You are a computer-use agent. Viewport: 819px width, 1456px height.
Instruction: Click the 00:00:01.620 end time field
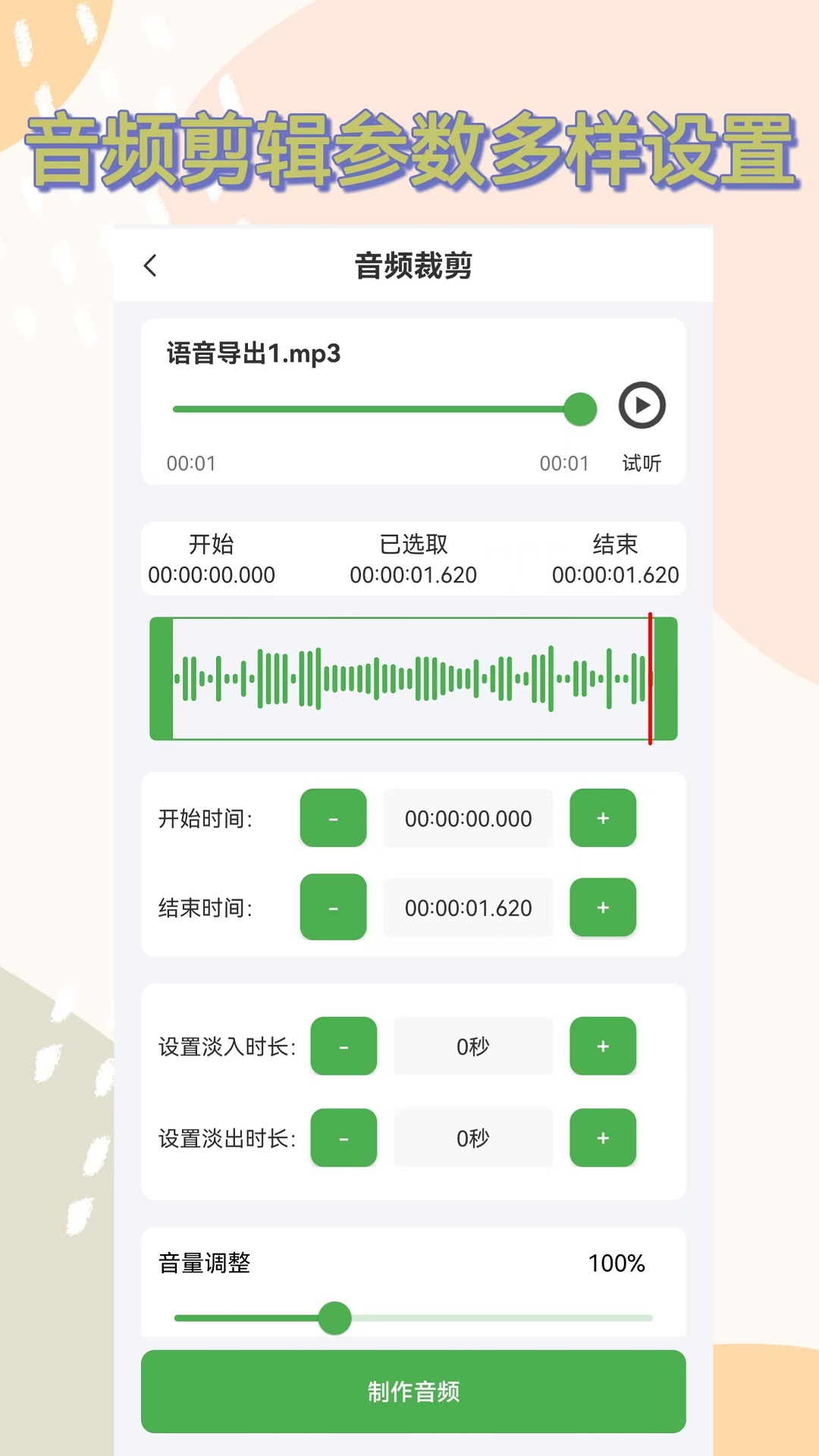tap(468, 908)
